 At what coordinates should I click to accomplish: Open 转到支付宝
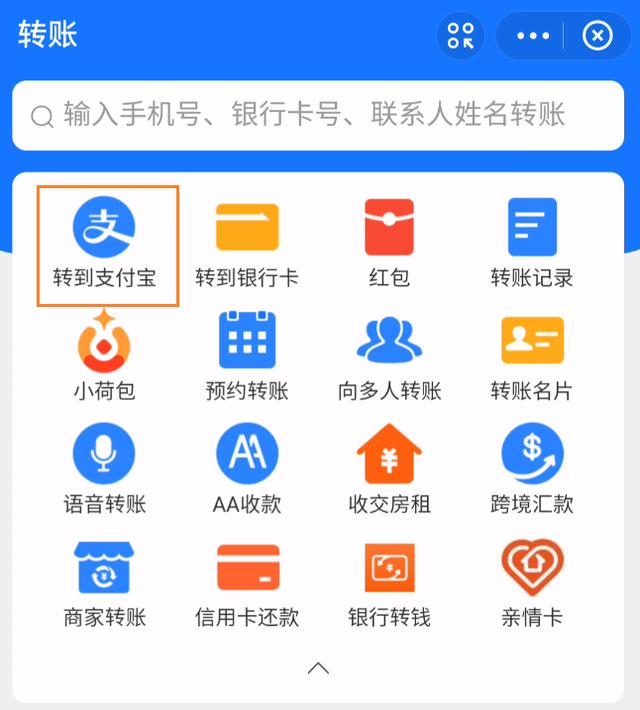[106, 244]
